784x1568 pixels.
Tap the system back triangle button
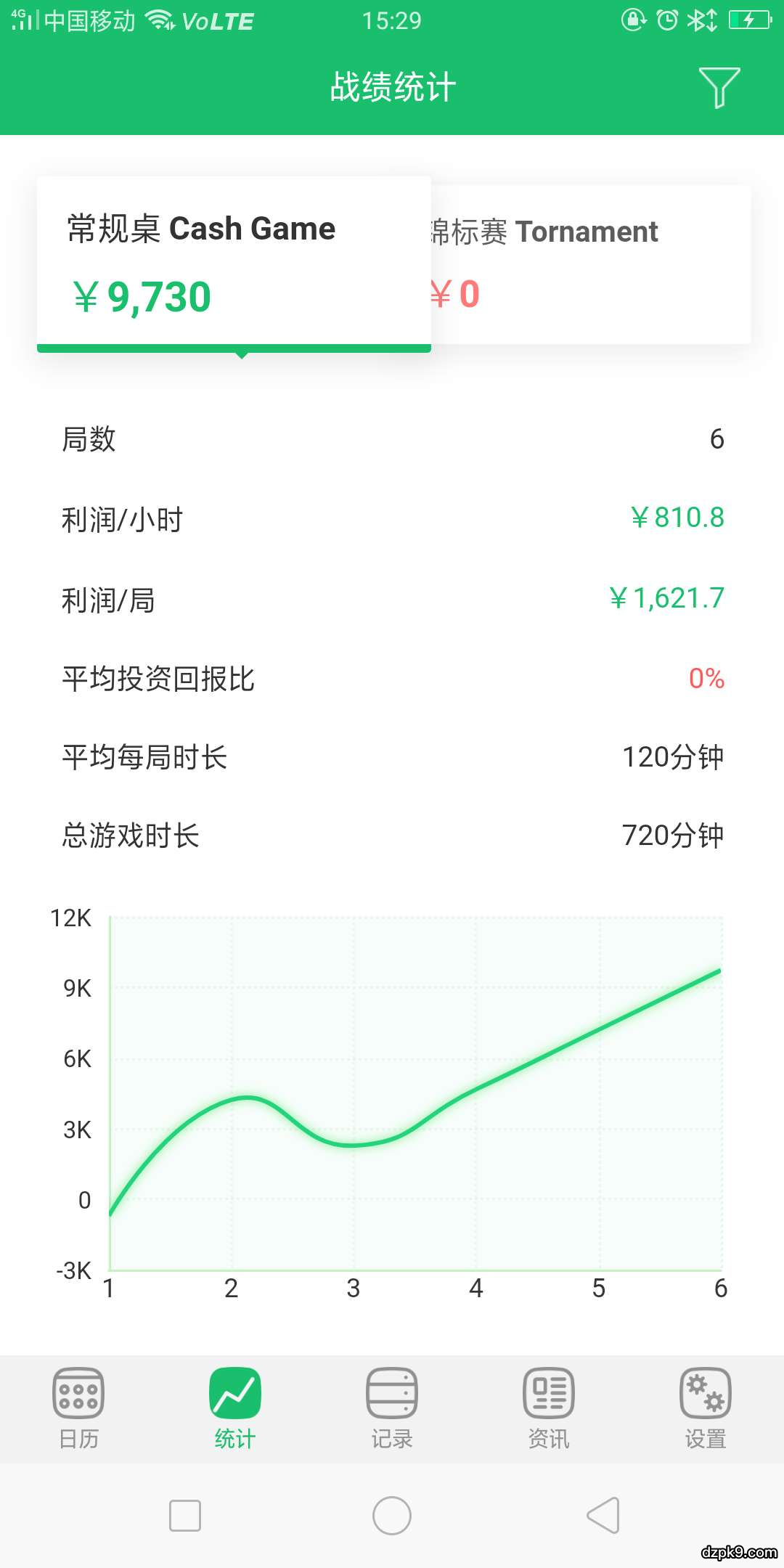(x=603, y=1516)
